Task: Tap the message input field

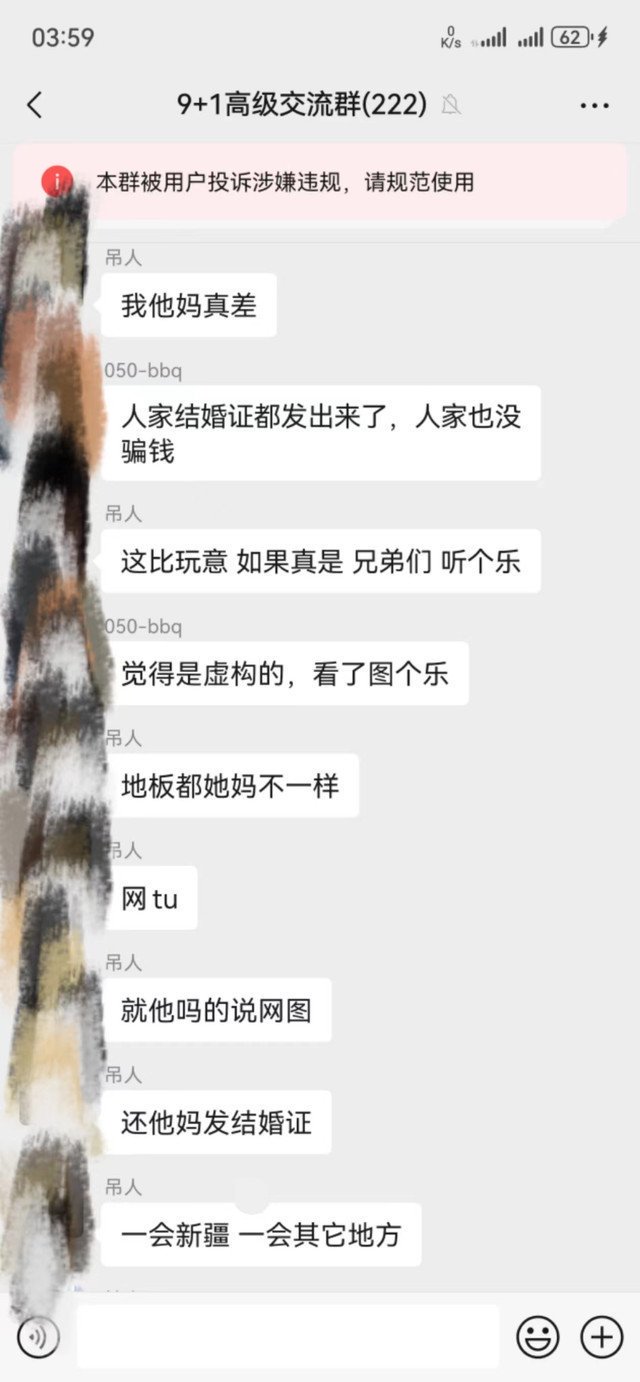Action: click(288, 1336)
